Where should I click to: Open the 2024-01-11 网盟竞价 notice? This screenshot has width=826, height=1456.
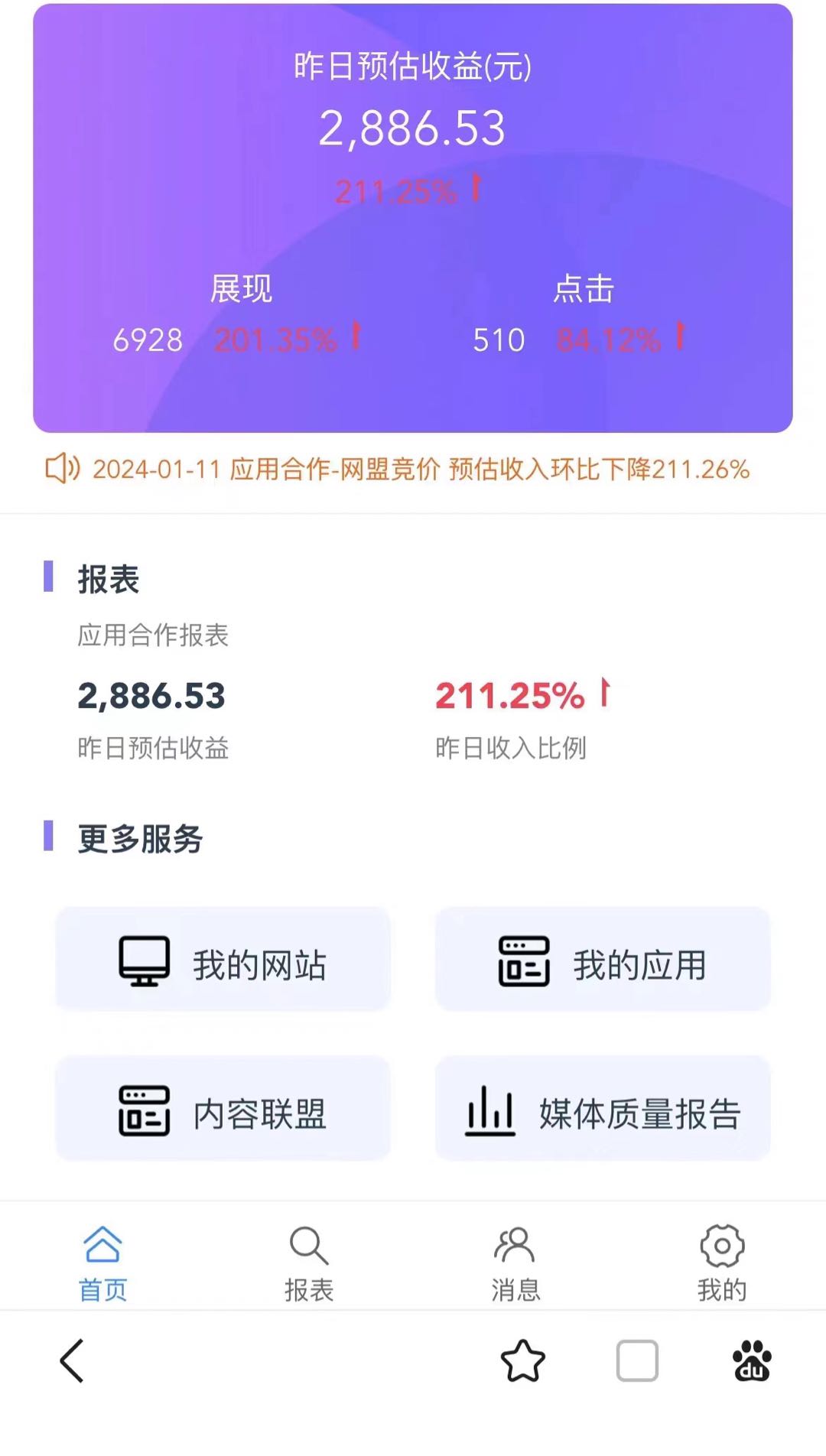420,469
